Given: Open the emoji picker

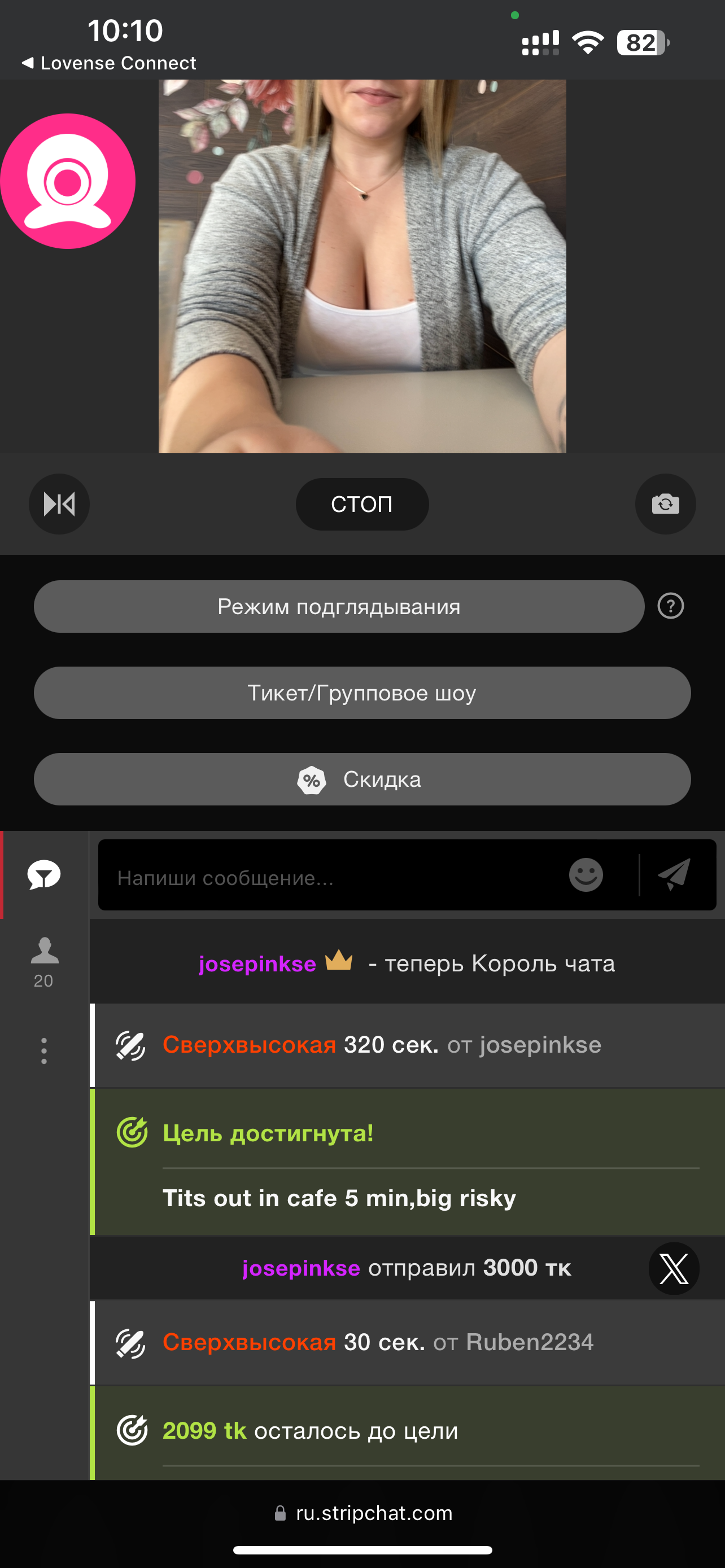Looking at the screenshot, I should [x=586, y=875].
